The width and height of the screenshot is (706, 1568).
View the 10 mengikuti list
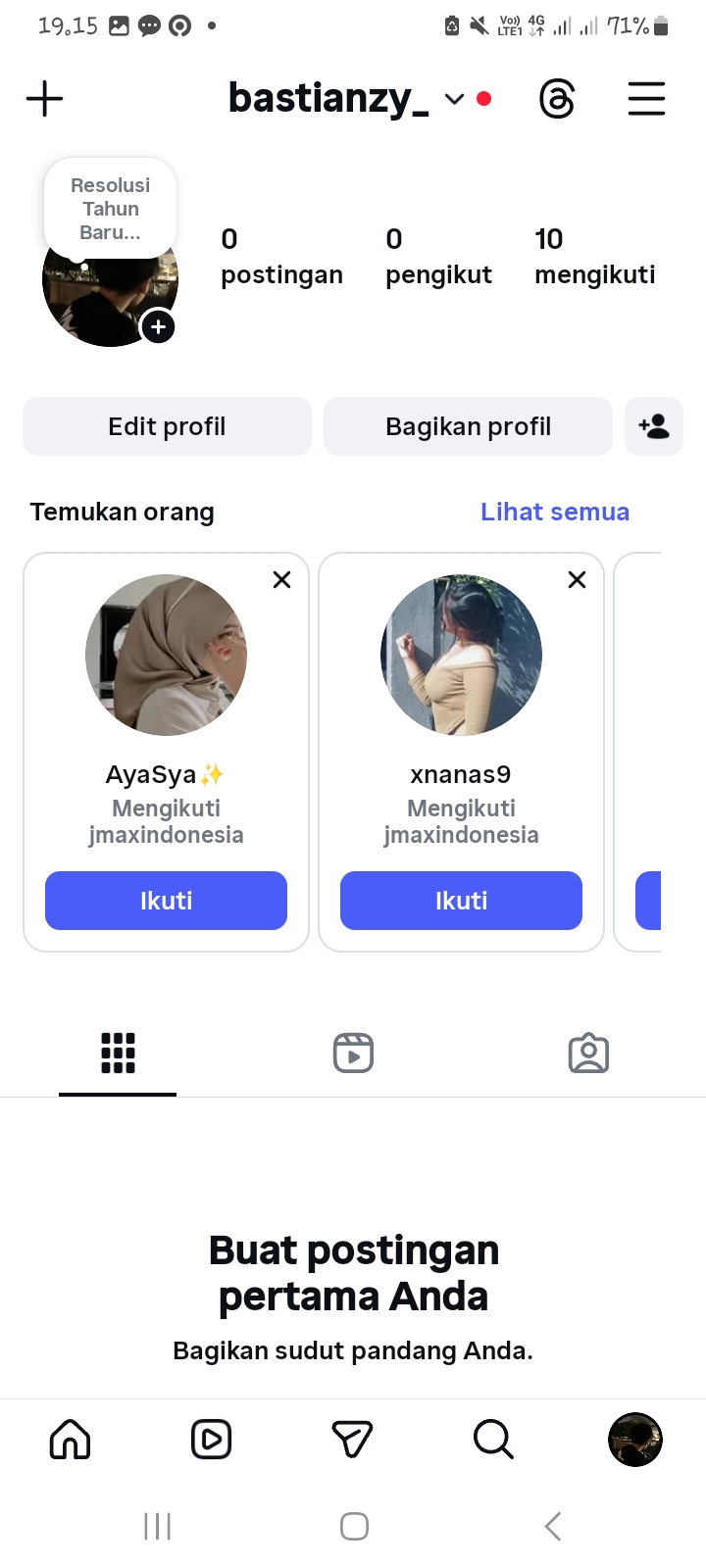tap(594, 256)
